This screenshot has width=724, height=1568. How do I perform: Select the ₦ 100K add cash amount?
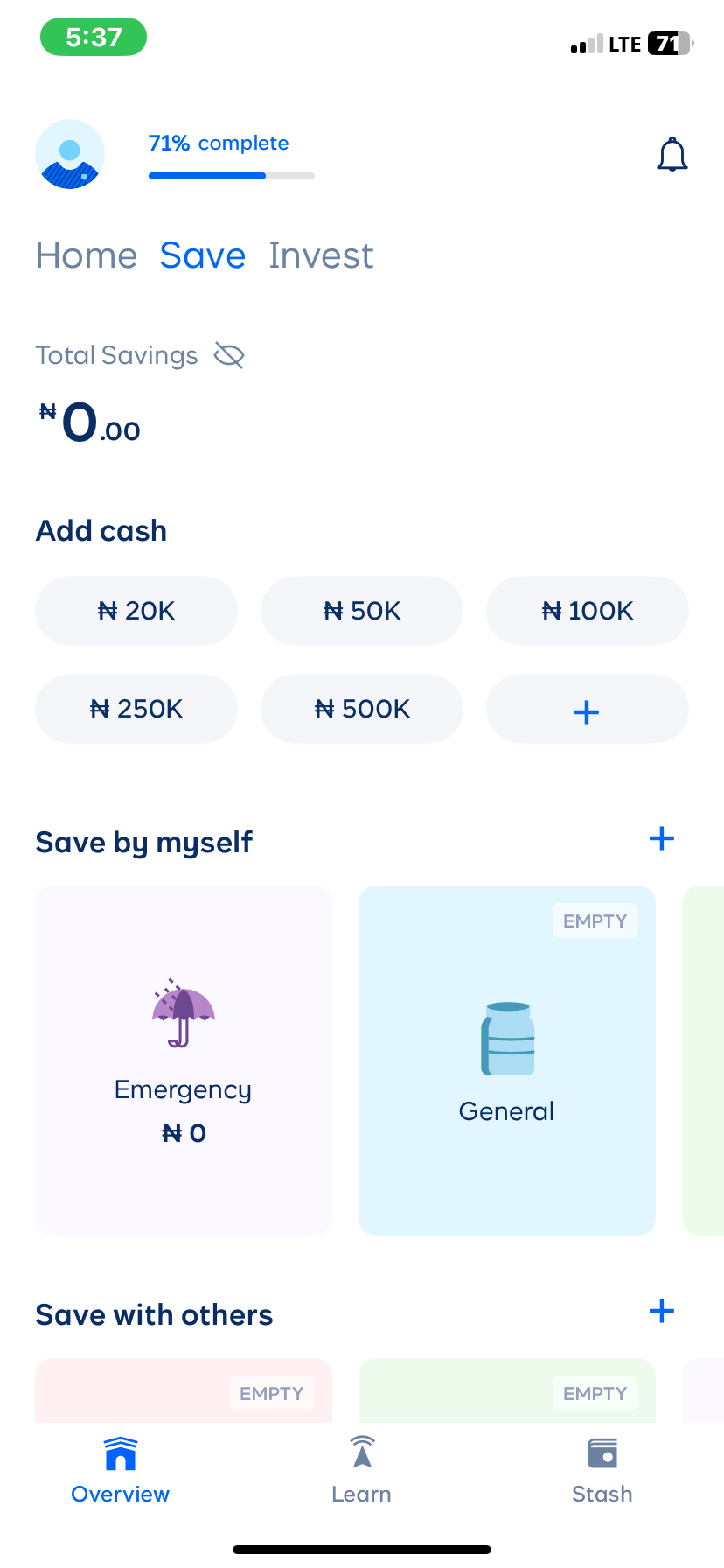click(587, 611)
